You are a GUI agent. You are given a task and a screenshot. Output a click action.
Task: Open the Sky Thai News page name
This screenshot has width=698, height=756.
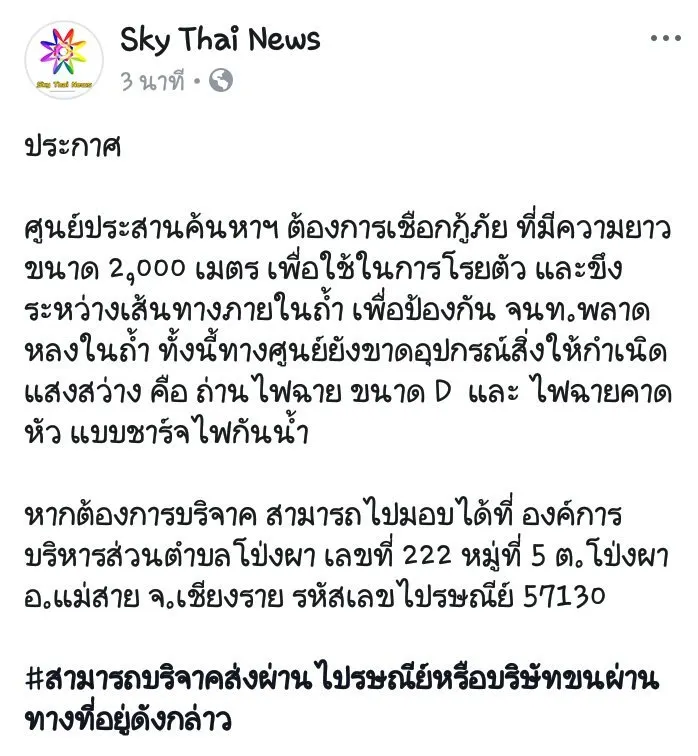[x=220, y=39]
